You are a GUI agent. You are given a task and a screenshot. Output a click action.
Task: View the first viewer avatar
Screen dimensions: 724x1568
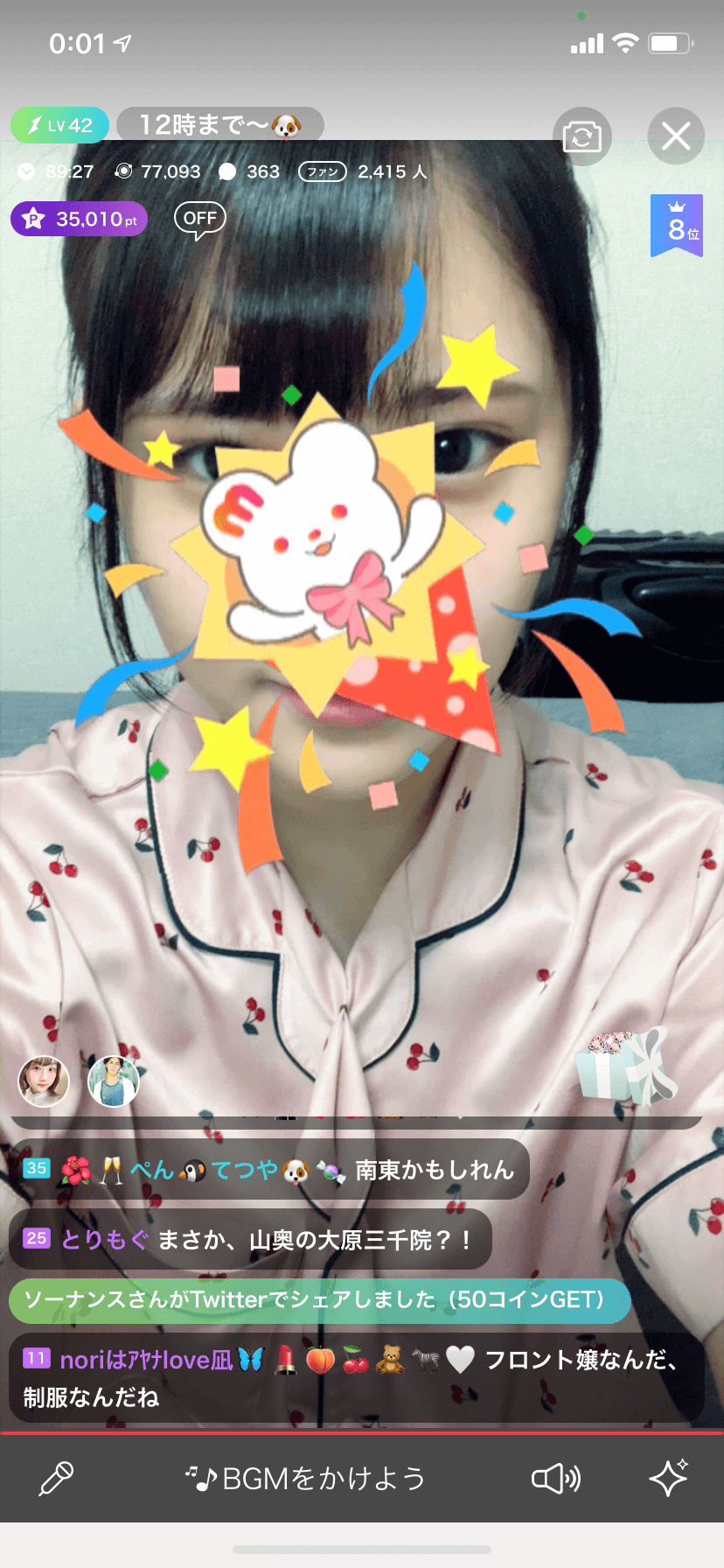pyautogui.click(x=44, y=1081)
